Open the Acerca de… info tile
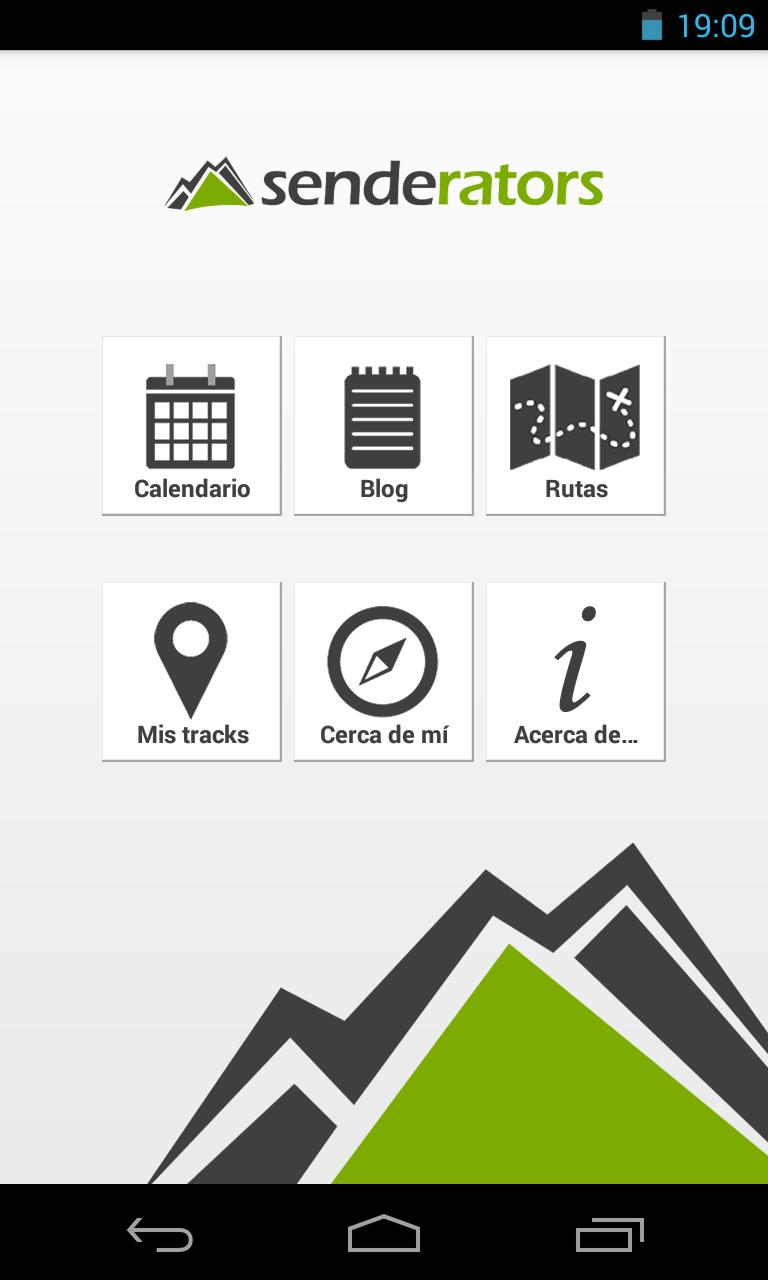Screen dimensions: 768x1280 (x=575, y=672)
